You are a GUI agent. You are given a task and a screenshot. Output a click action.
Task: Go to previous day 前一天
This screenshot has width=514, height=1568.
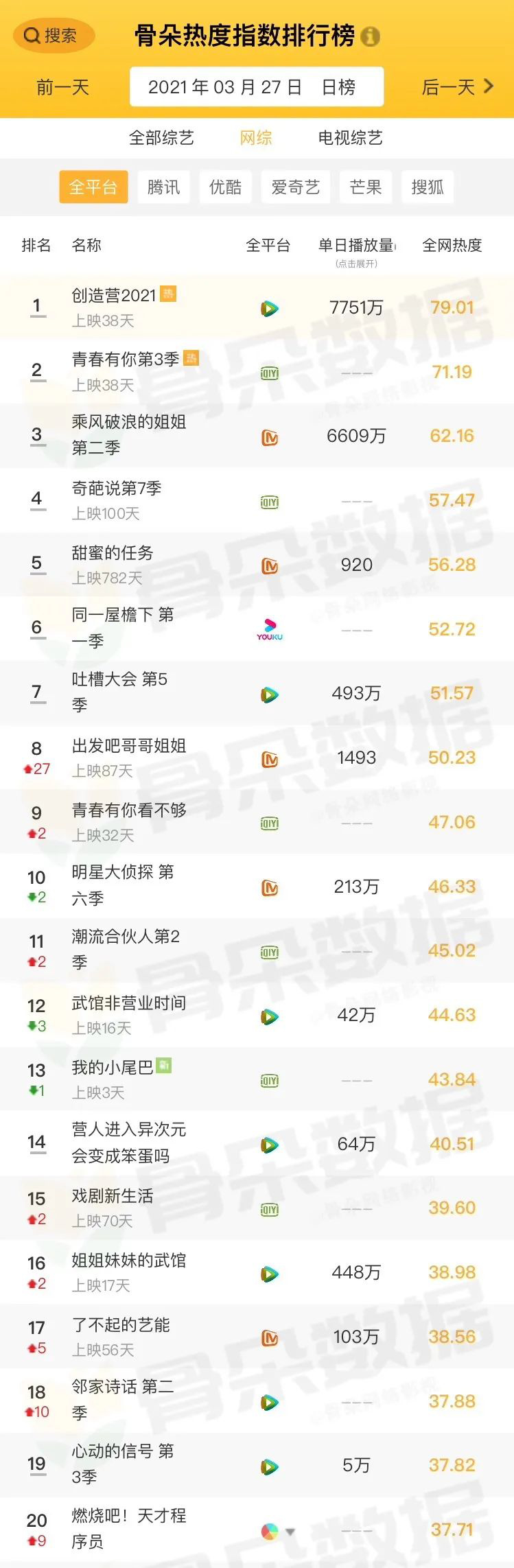coord(62,87)
